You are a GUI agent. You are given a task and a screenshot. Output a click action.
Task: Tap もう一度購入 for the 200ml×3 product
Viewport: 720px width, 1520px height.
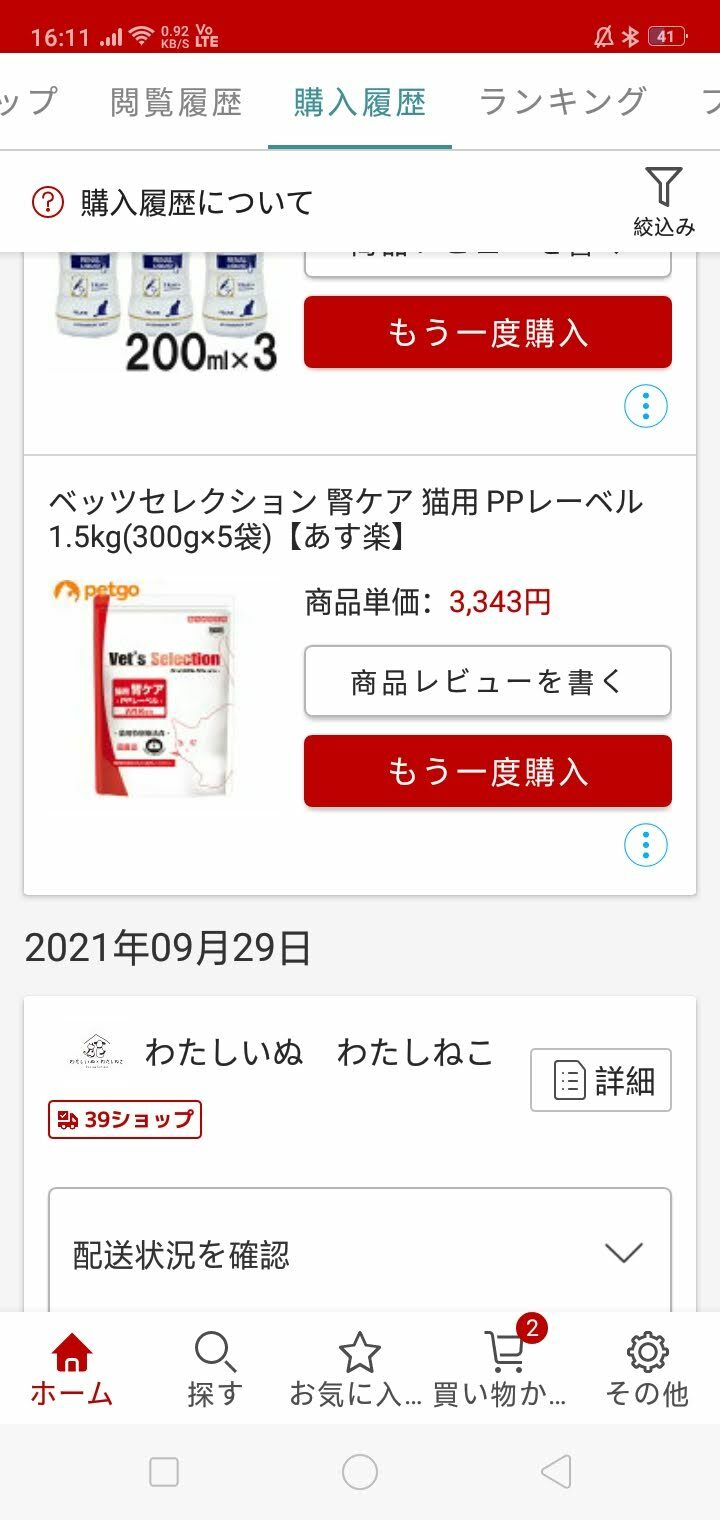(x=487, y=333)
